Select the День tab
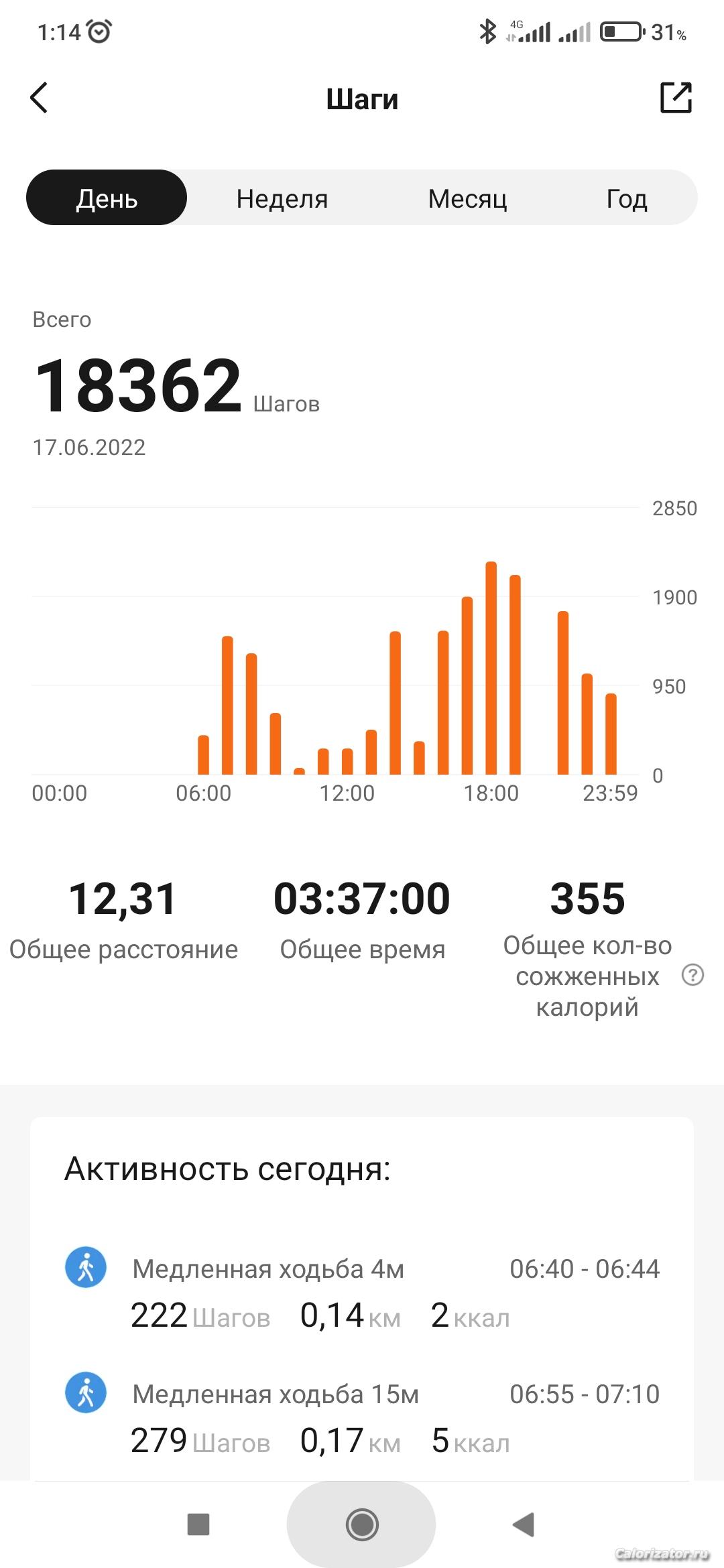Viewport: 724px width, 1568px height. (x=107, y=198)
